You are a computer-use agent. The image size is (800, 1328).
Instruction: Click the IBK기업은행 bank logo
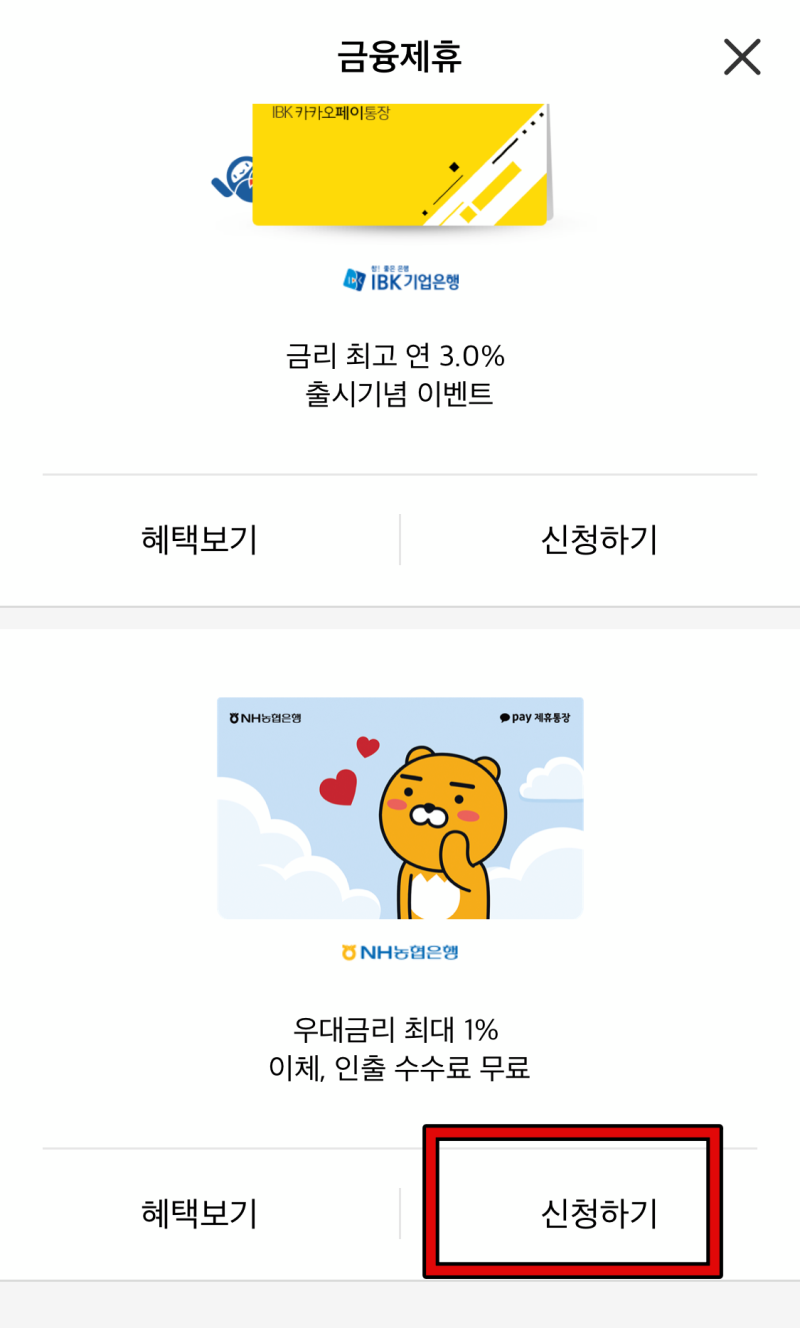point(399,280)
